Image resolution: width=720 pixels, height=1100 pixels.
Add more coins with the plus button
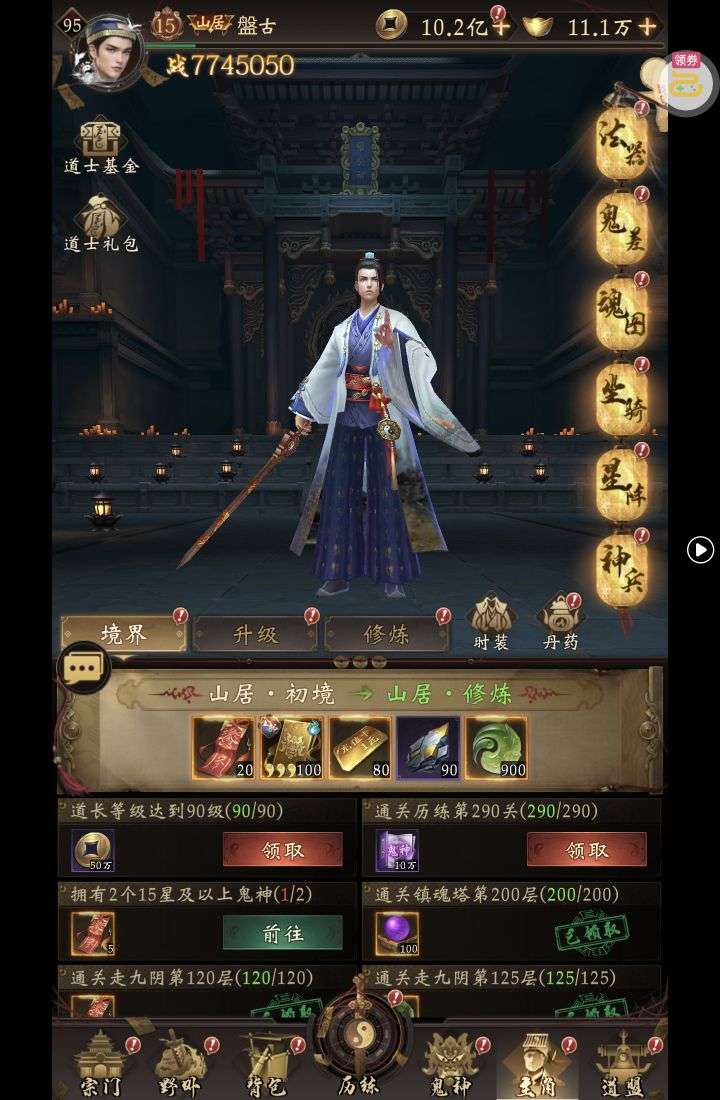[501, 27]
